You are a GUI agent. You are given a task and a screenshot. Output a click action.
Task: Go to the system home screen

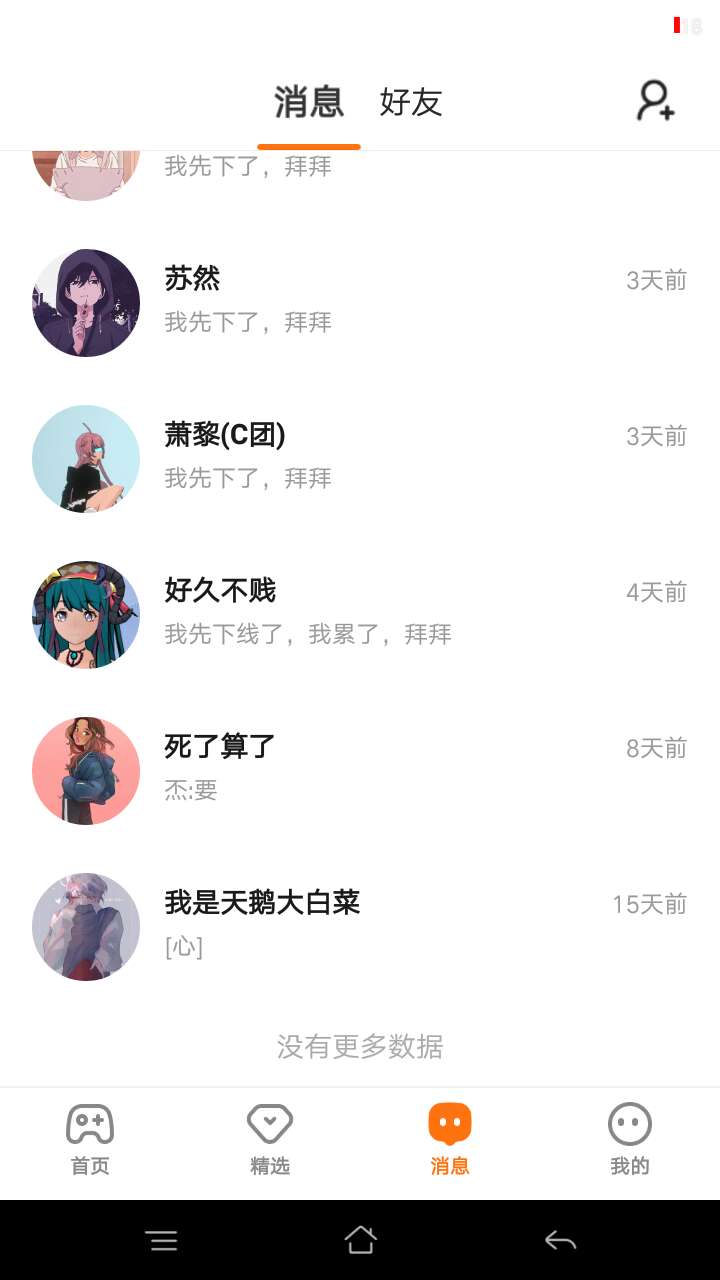pyautogui.click(x=360, y=1241)
